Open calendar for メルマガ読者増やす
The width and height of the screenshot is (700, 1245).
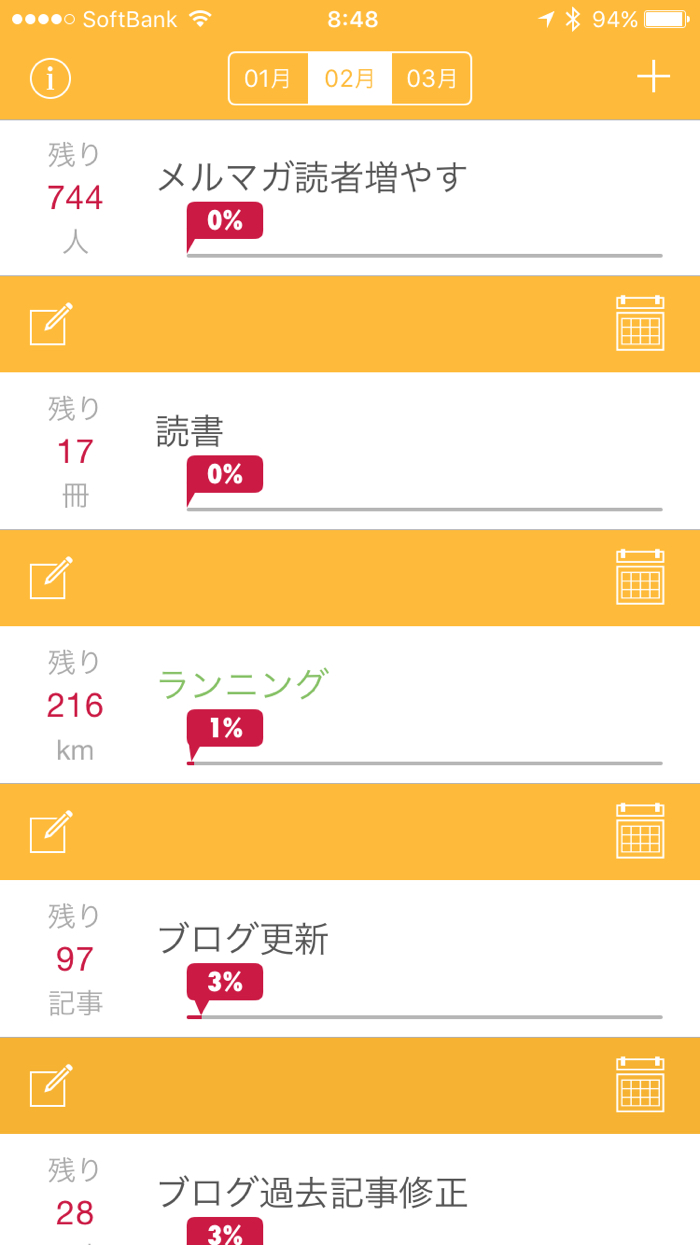click(x=640, y=323)
